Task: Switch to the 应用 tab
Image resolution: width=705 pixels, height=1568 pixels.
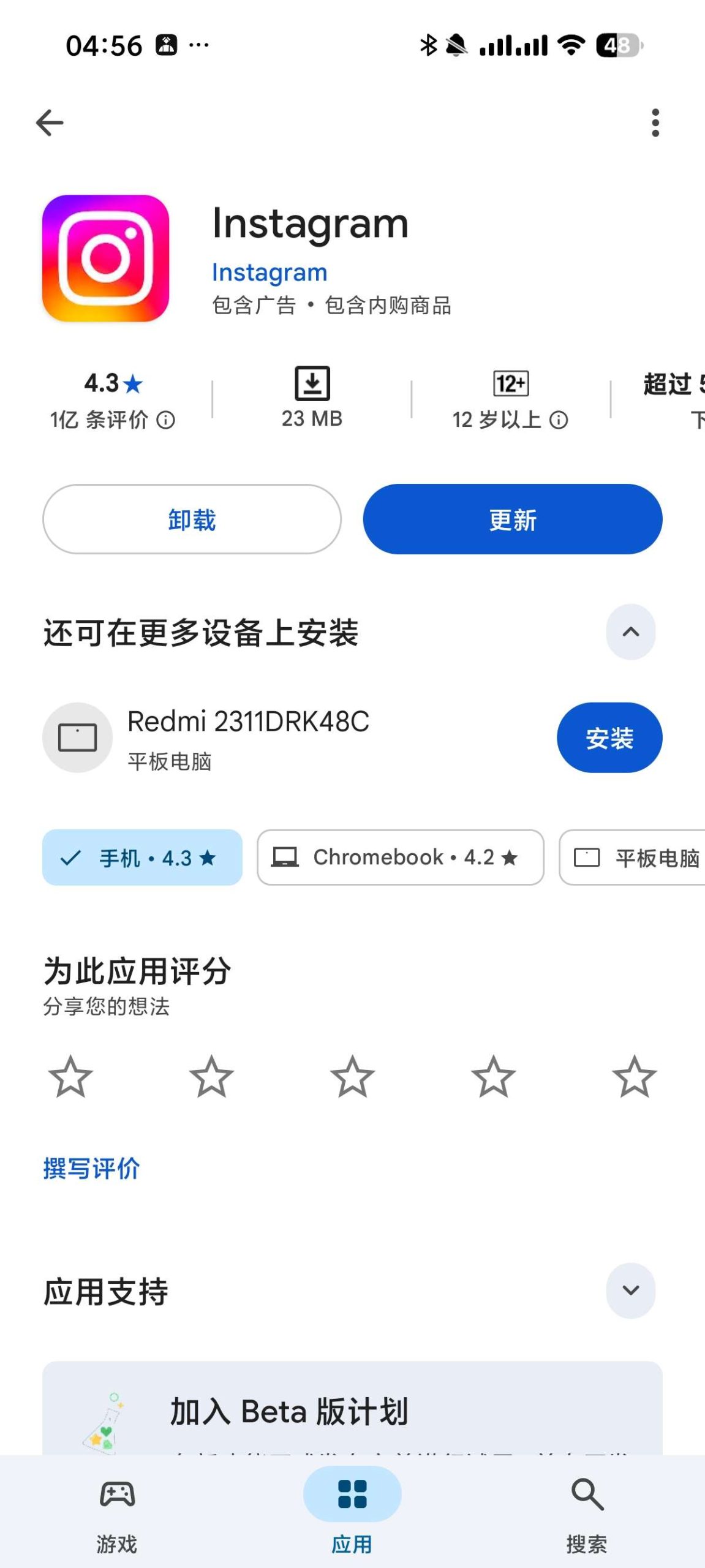Action: [352, 1507]
